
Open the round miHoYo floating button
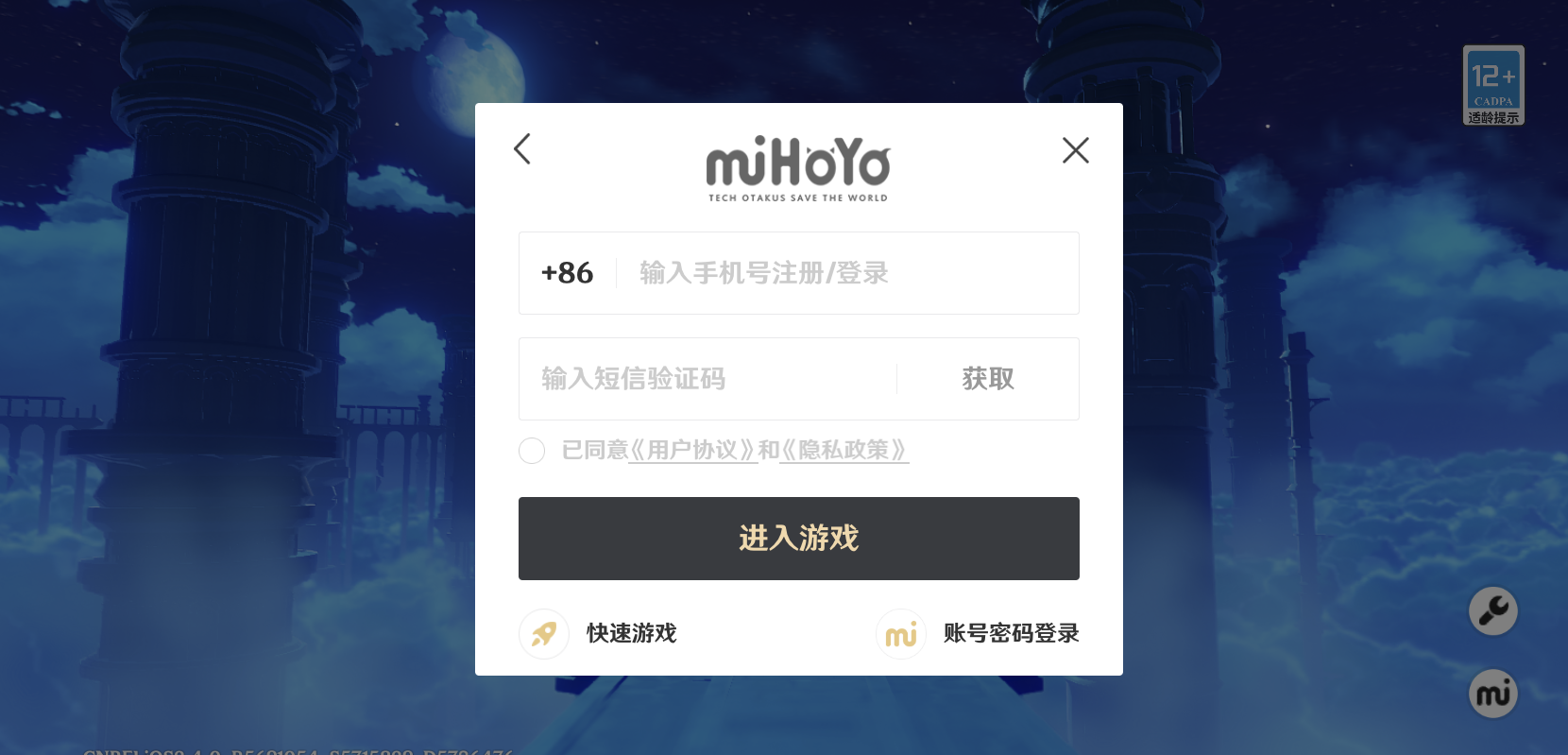pos(1492,694)
